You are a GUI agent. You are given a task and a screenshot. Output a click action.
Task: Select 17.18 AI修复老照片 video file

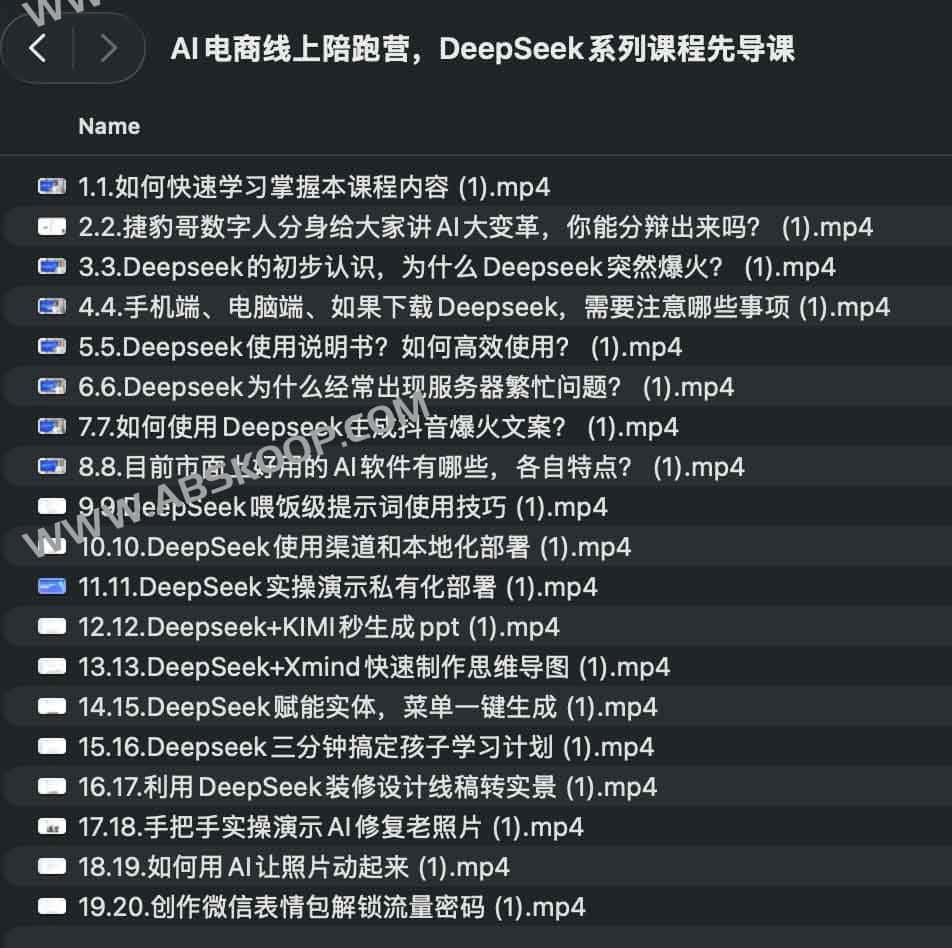[x=330, y=827]
